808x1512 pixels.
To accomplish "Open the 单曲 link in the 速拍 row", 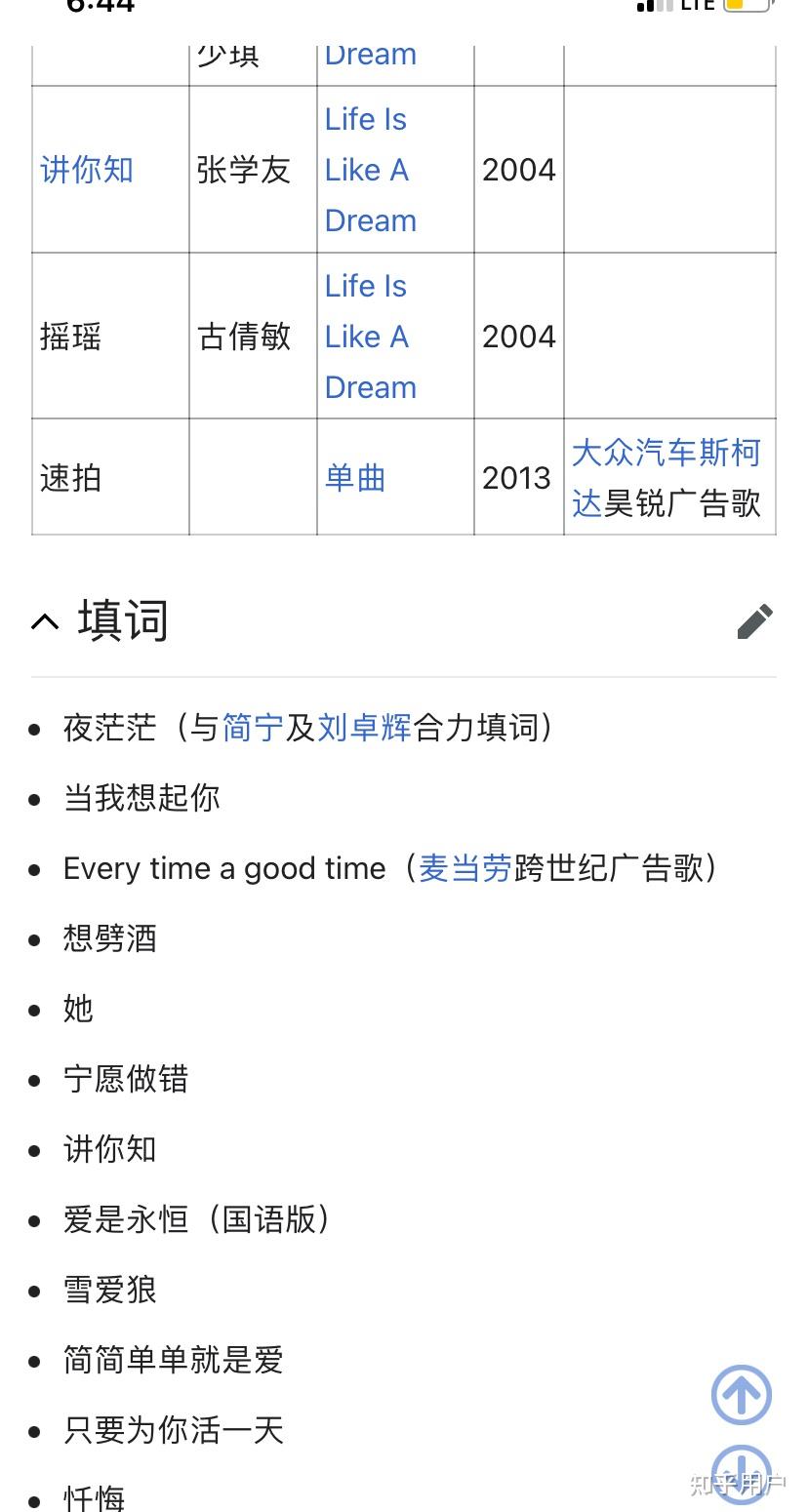I will point(355,478).
